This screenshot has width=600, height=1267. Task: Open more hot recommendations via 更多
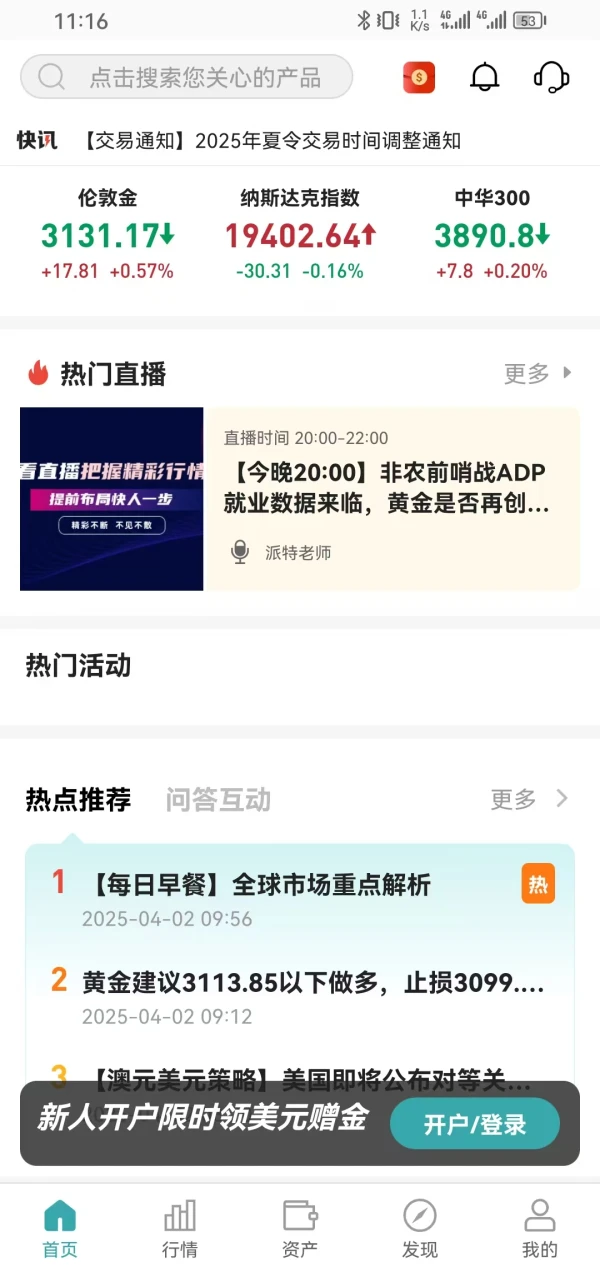(528, 799)
